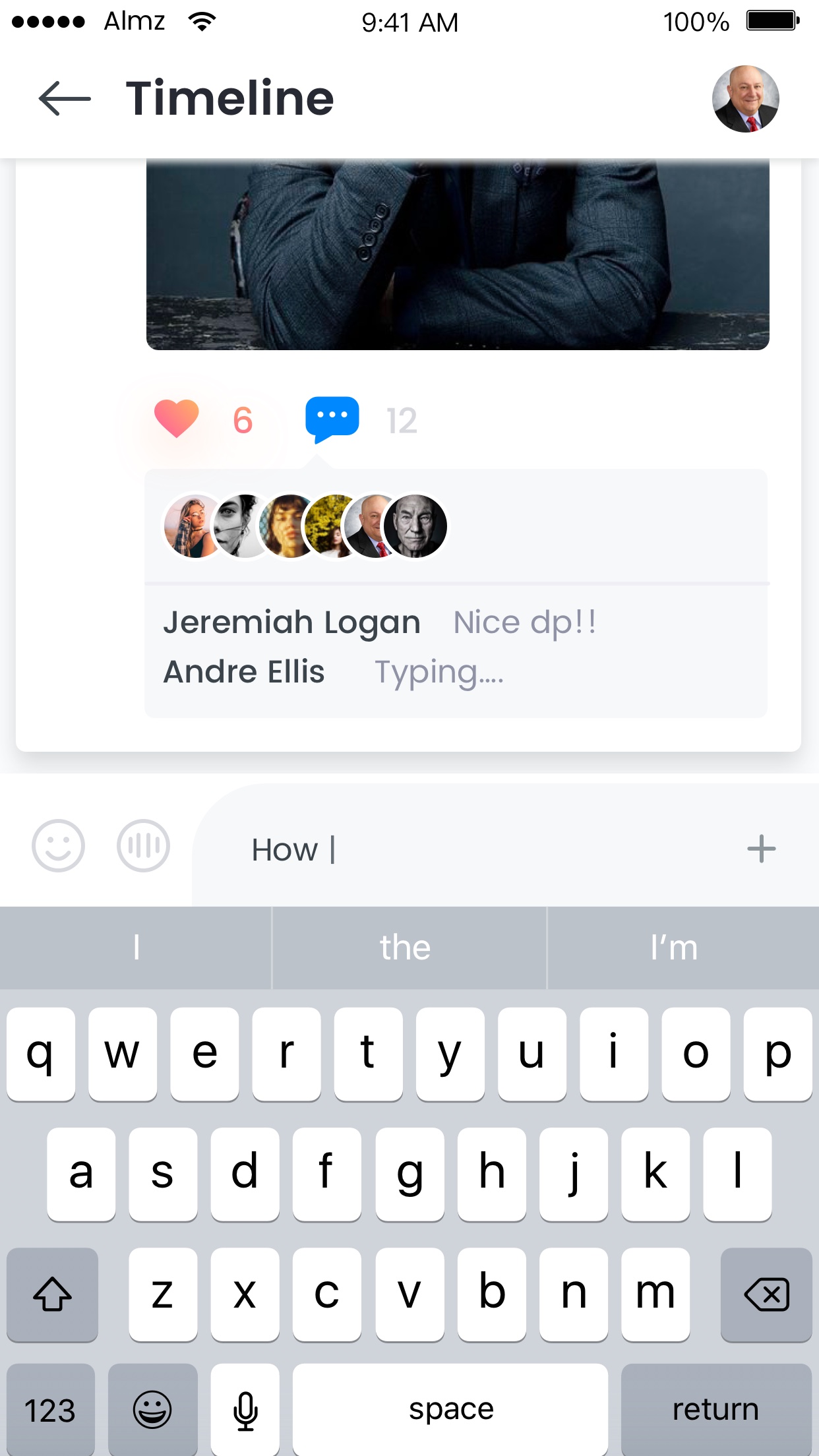Open the profile avatar in the header
Image resolution: width=819 pixels, height=1456 pixels.
745,99
